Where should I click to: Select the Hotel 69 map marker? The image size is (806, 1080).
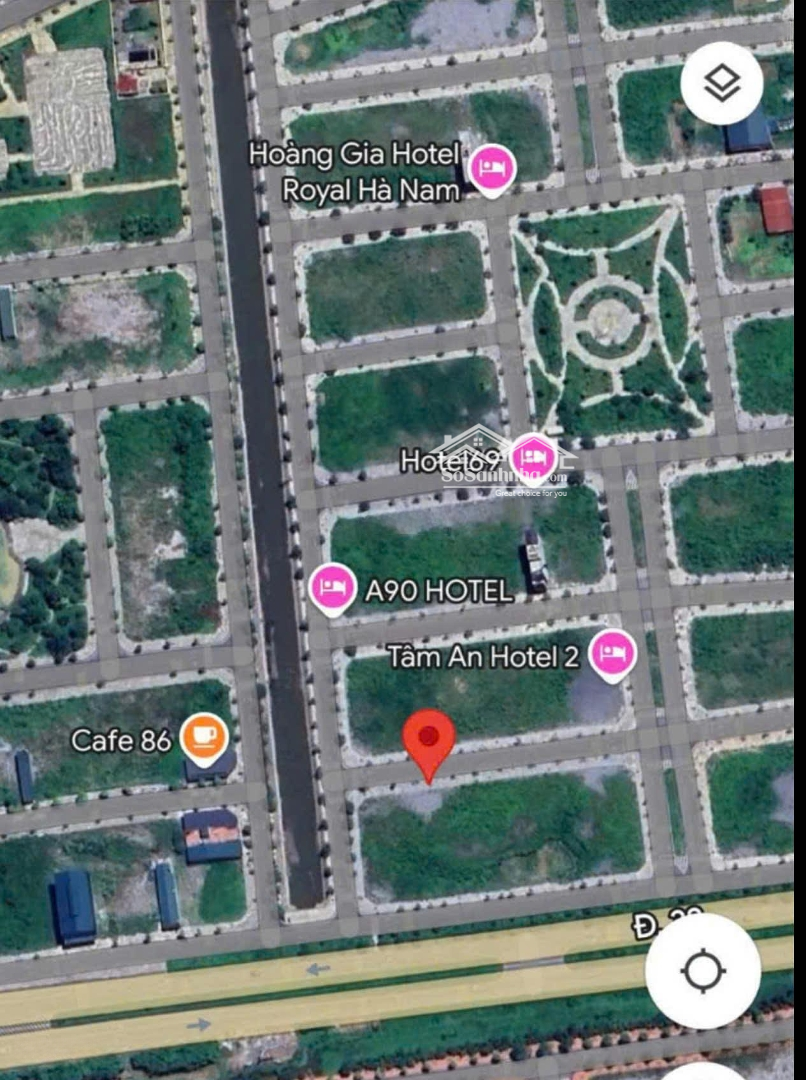point(533,457)
